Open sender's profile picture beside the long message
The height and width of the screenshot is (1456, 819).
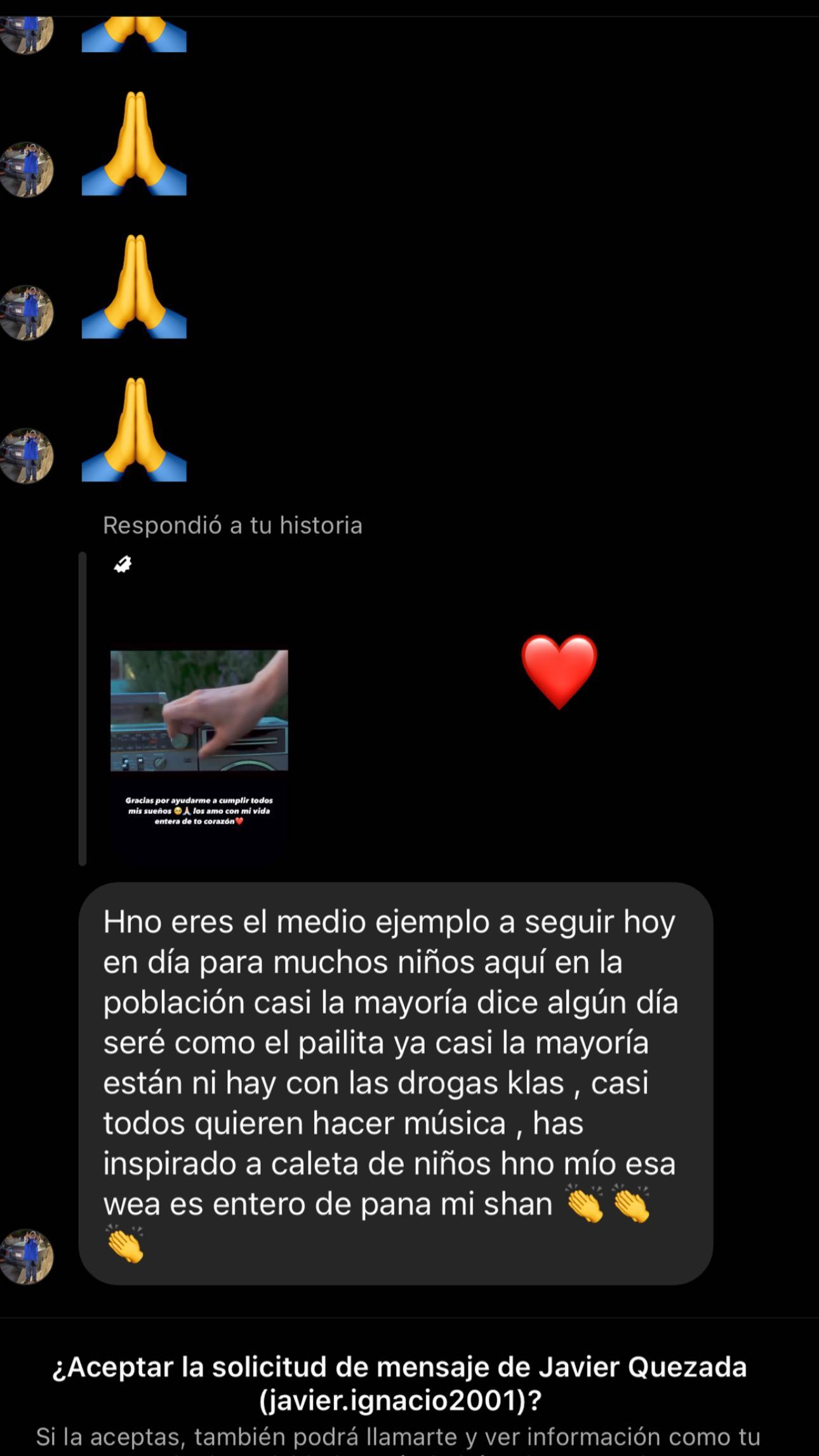[26, 1256]
